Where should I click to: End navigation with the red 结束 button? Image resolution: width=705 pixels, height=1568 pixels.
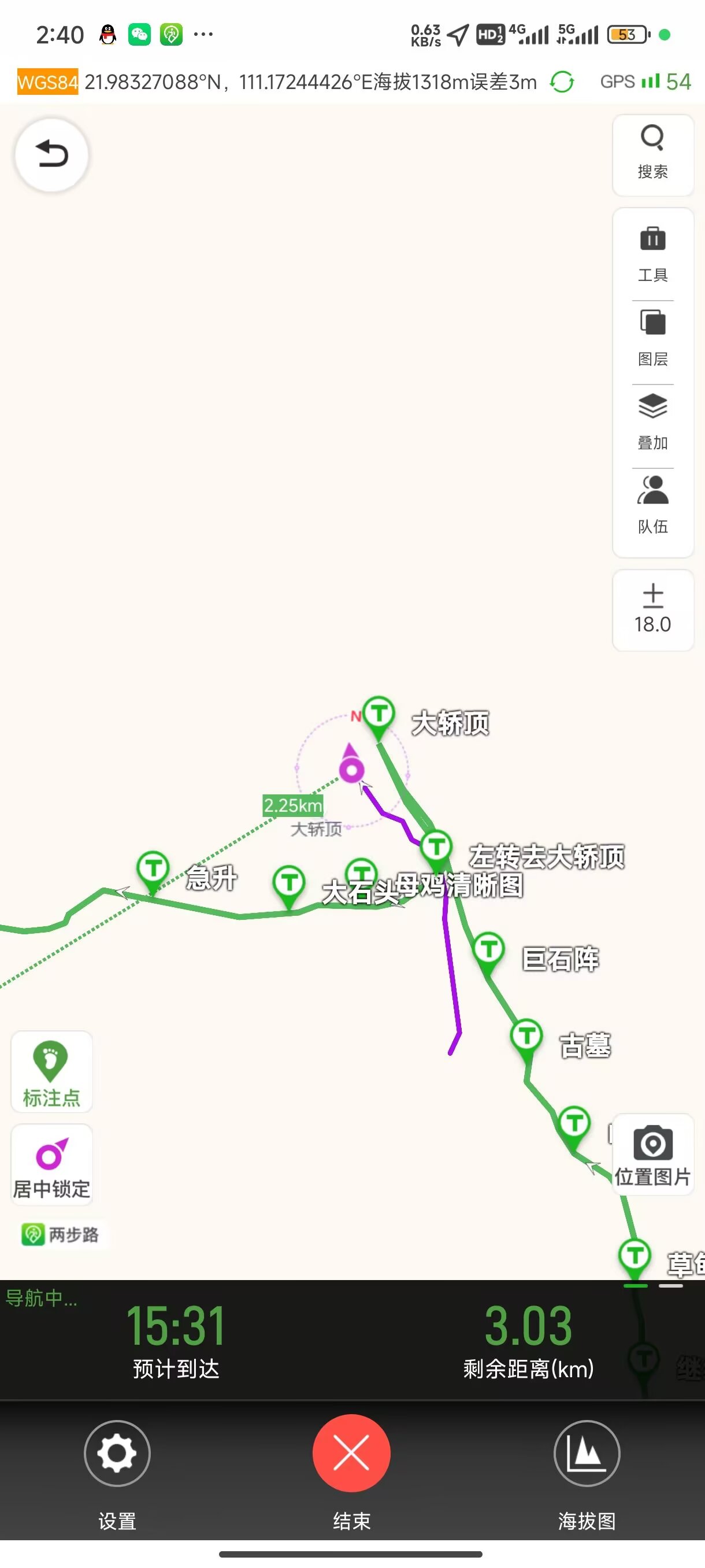tap(351, 1453)
